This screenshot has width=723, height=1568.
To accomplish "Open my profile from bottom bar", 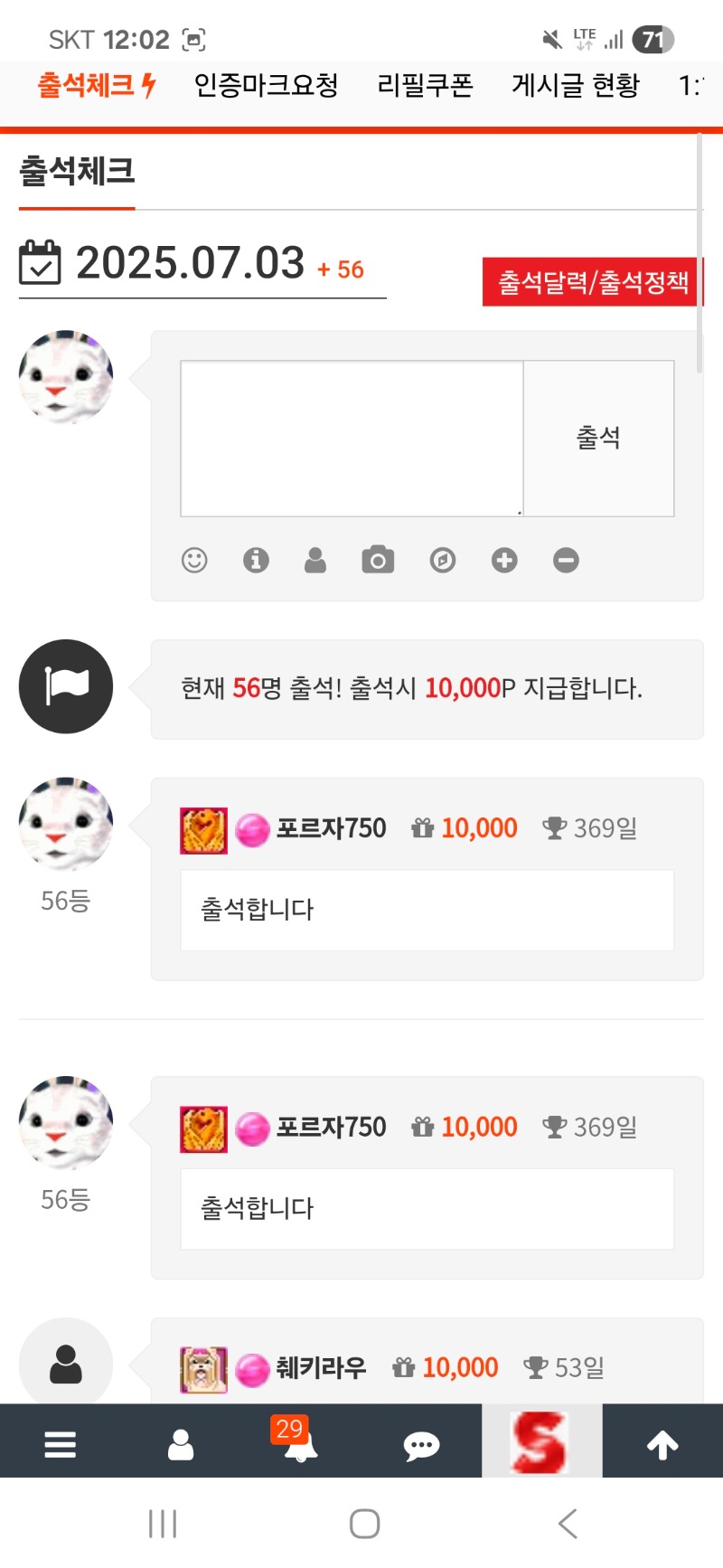I will (181, 1444).
